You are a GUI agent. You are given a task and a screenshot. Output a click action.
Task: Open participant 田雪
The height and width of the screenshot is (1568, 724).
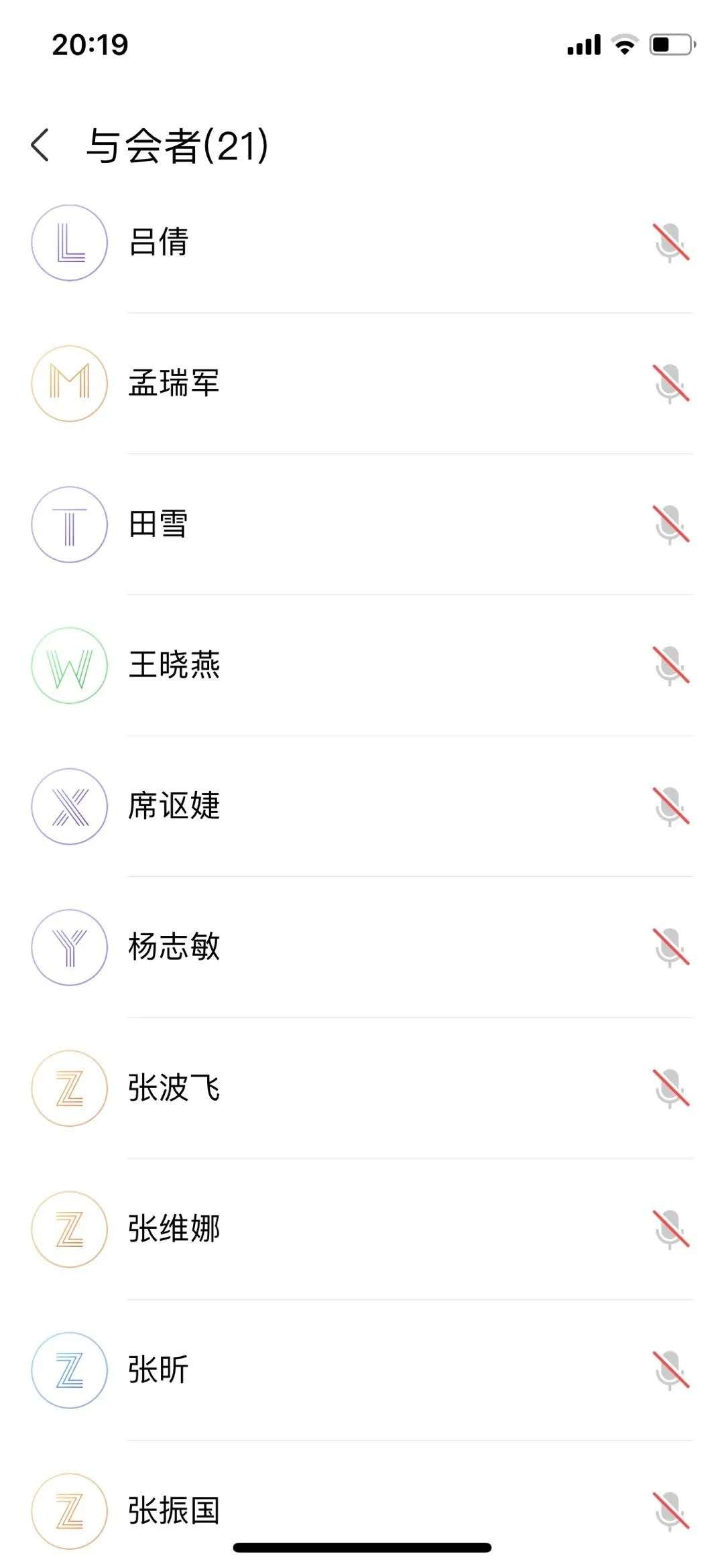tap(159, 524)
